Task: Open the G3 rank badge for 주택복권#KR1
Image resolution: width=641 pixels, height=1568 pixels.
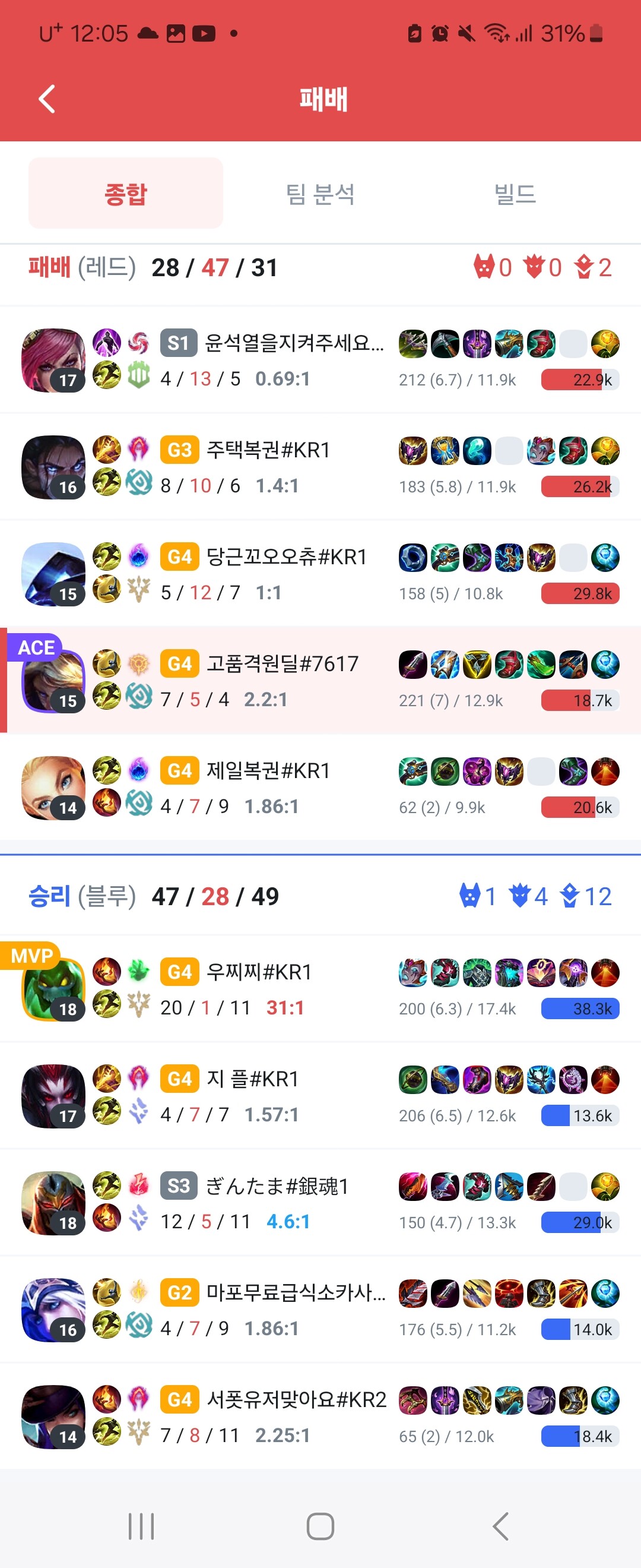Action: click(179, 451)
